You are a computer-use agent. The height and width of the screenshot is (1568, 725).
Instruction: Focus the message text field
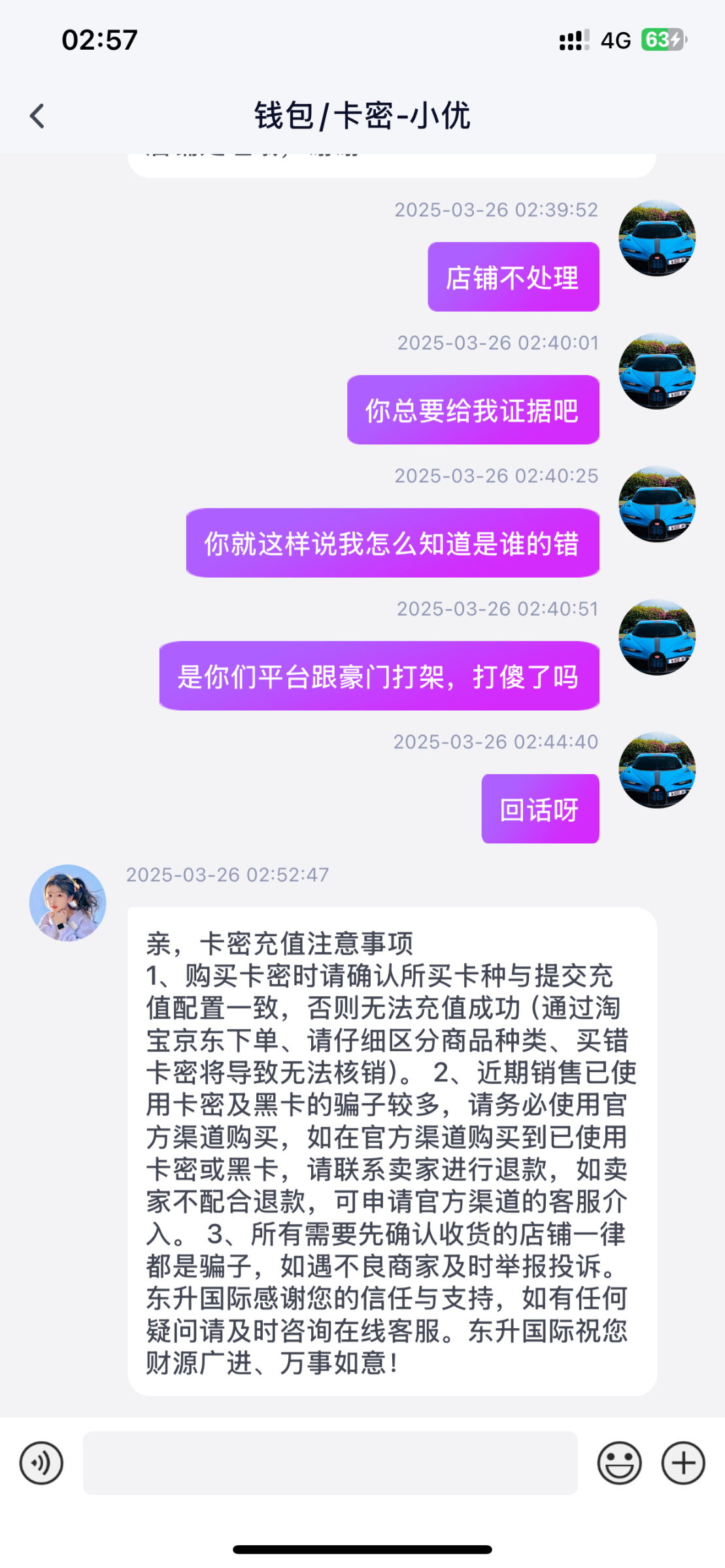click(x=330, y=1463)
